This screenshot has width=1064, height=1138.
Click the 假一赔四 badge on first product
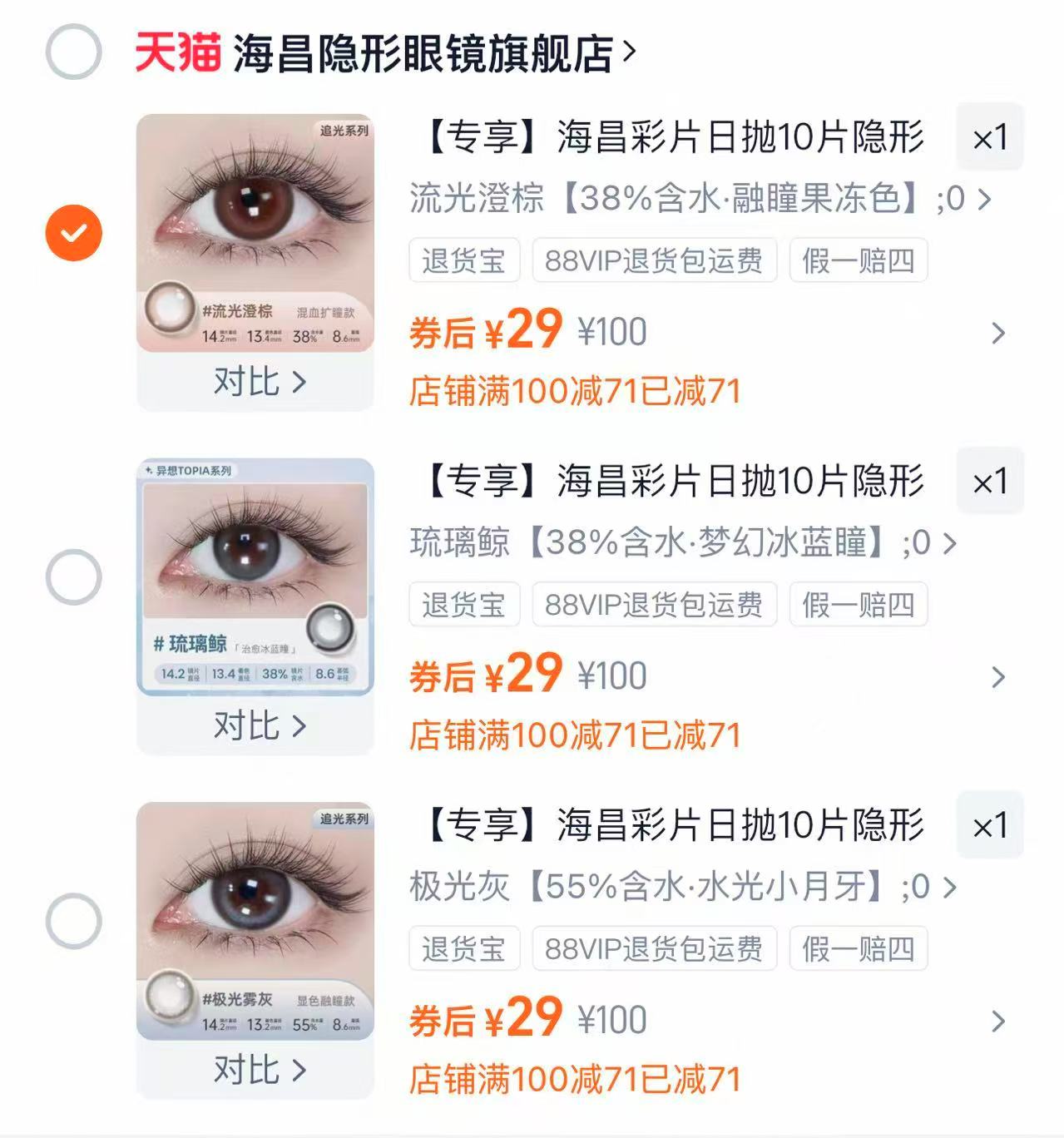tap(859, 260)
